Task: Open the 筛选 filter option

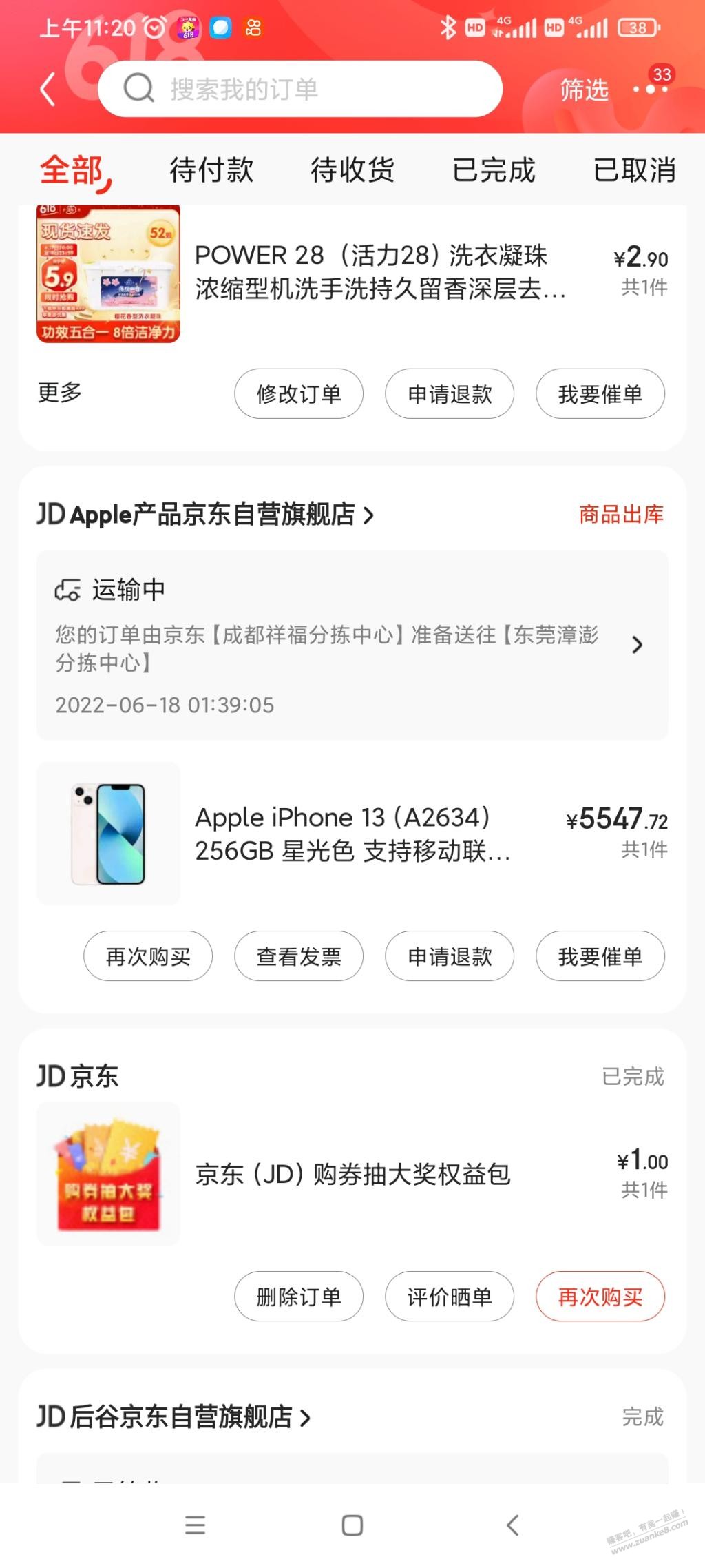Action: [x=584, y=90]
